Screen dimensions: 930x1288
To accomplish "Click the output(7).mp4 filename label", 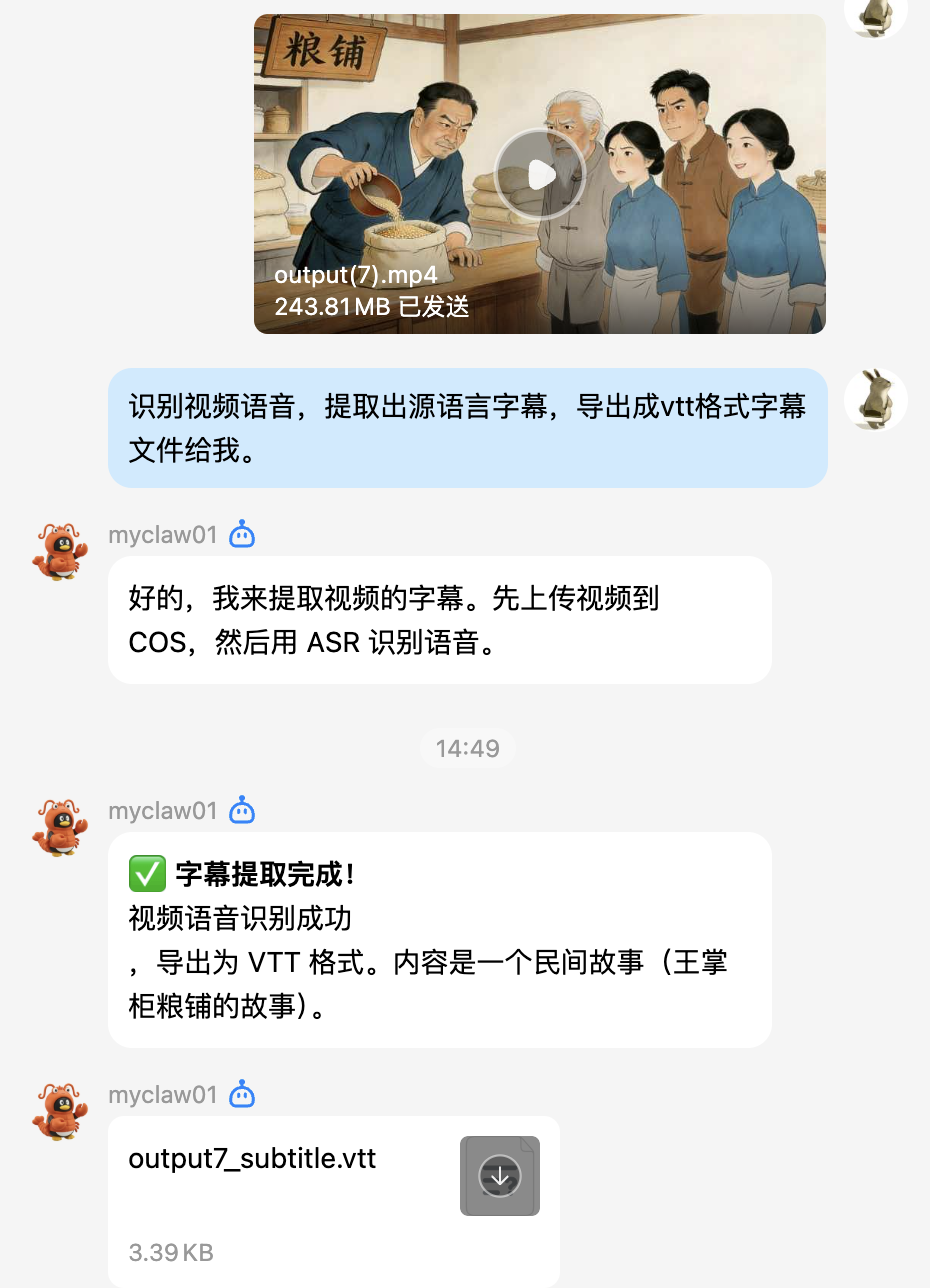I will pos(355,275).
